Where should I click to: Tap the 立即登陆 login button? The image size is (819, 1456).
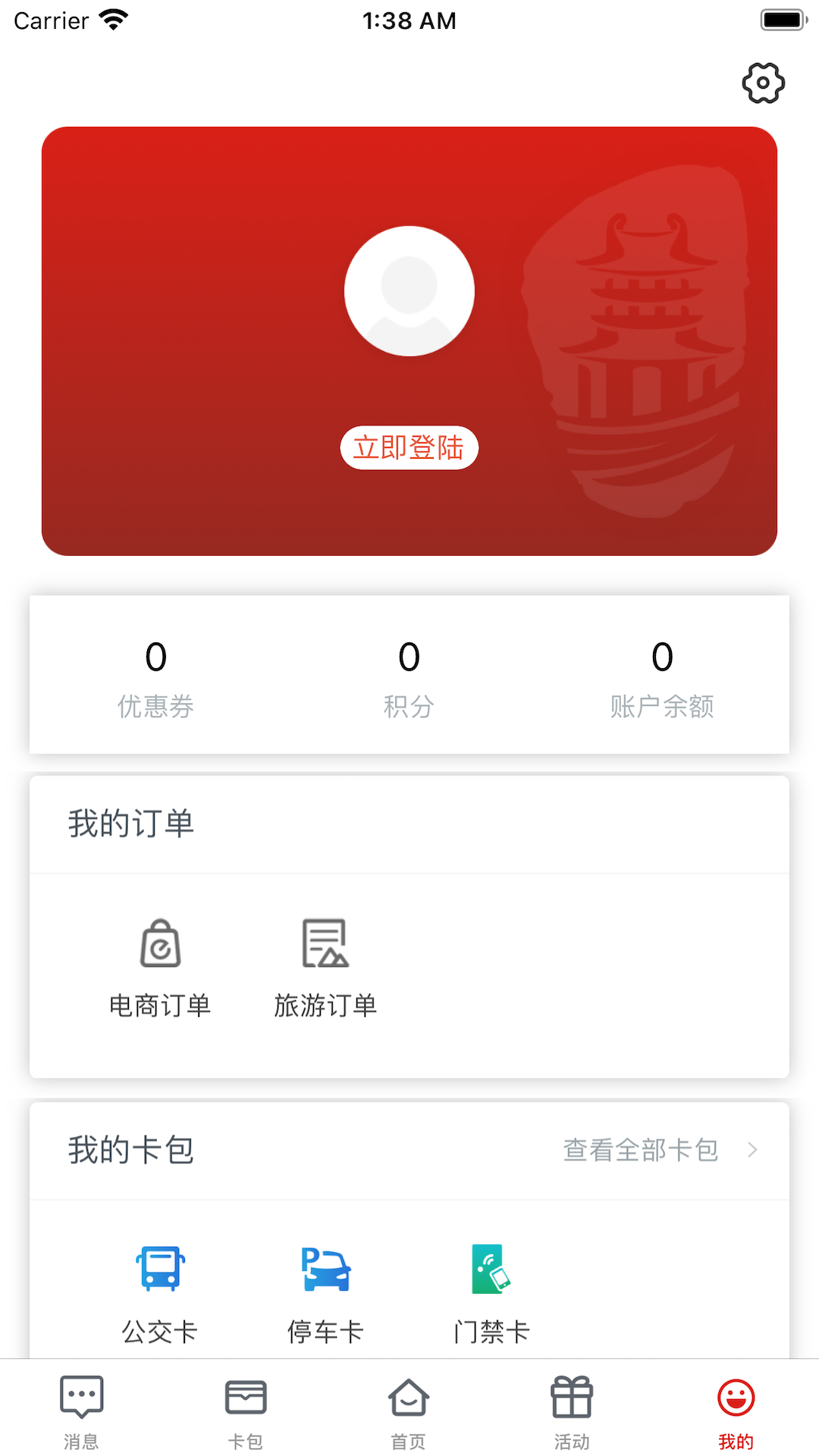[409, 448]
